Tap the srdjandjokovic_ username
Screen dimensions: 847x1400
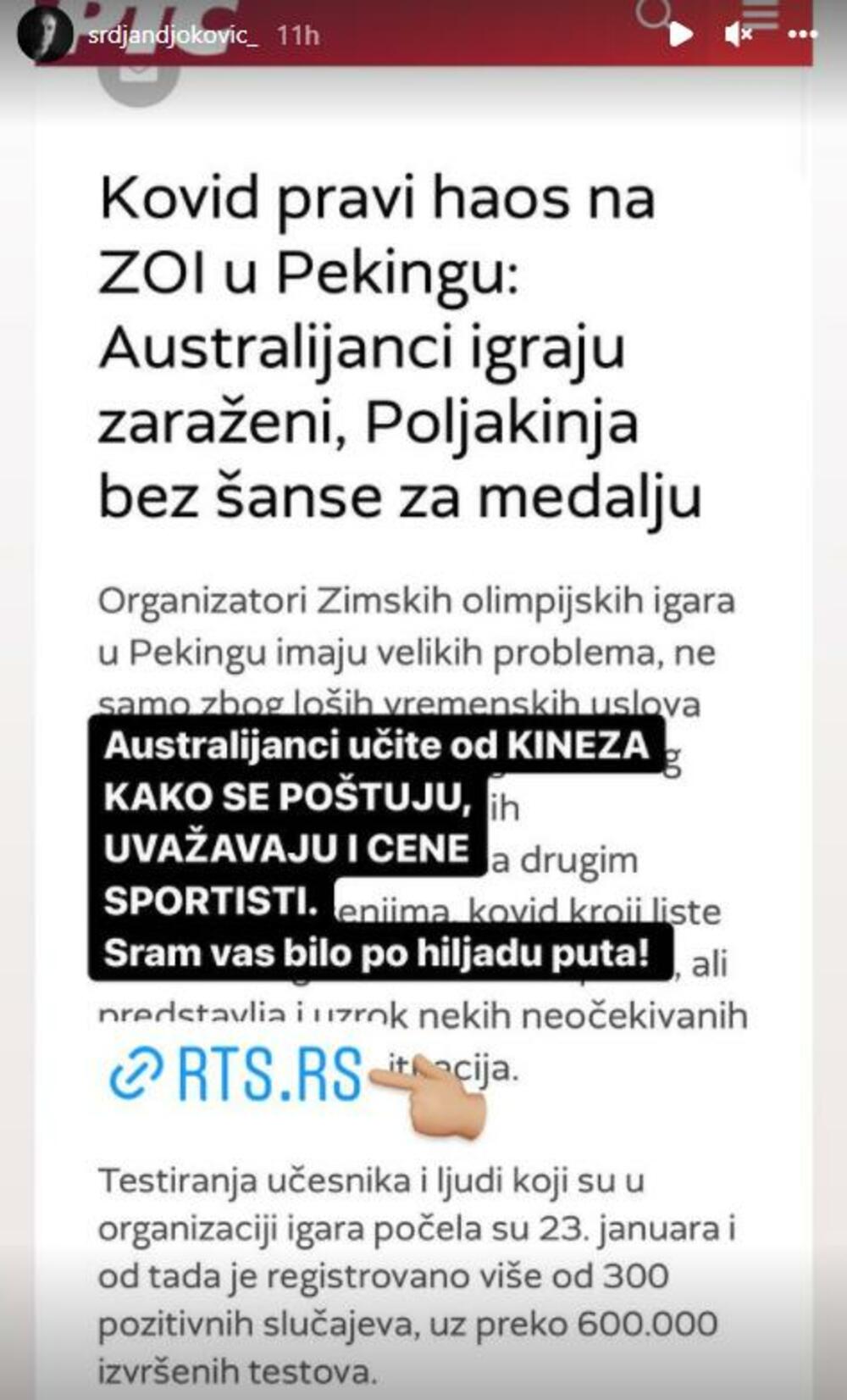[x=173, y=35]
